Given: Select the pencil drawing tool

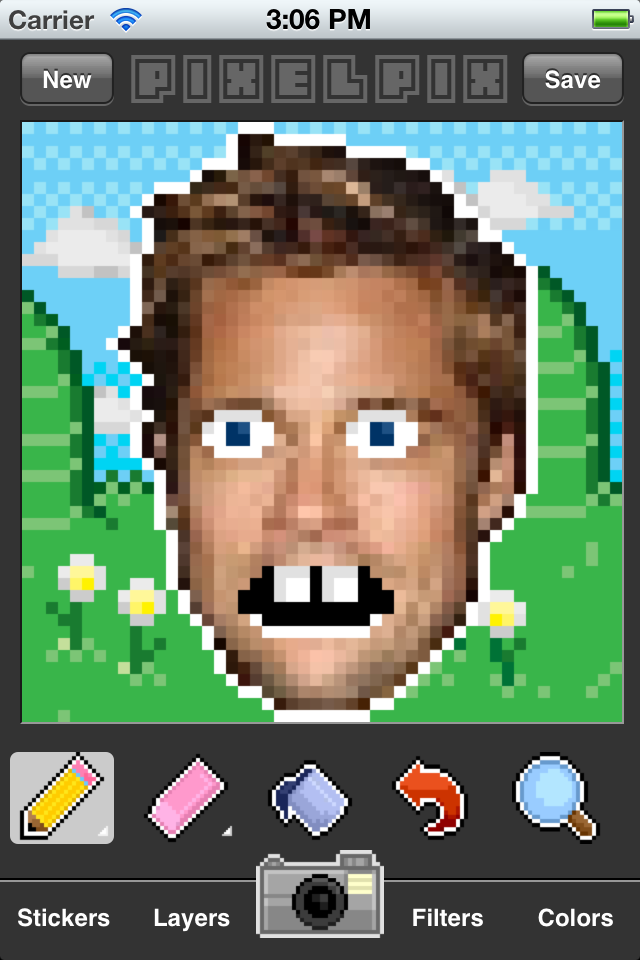Looking at the screenshot, I should (x=62, y=798).
